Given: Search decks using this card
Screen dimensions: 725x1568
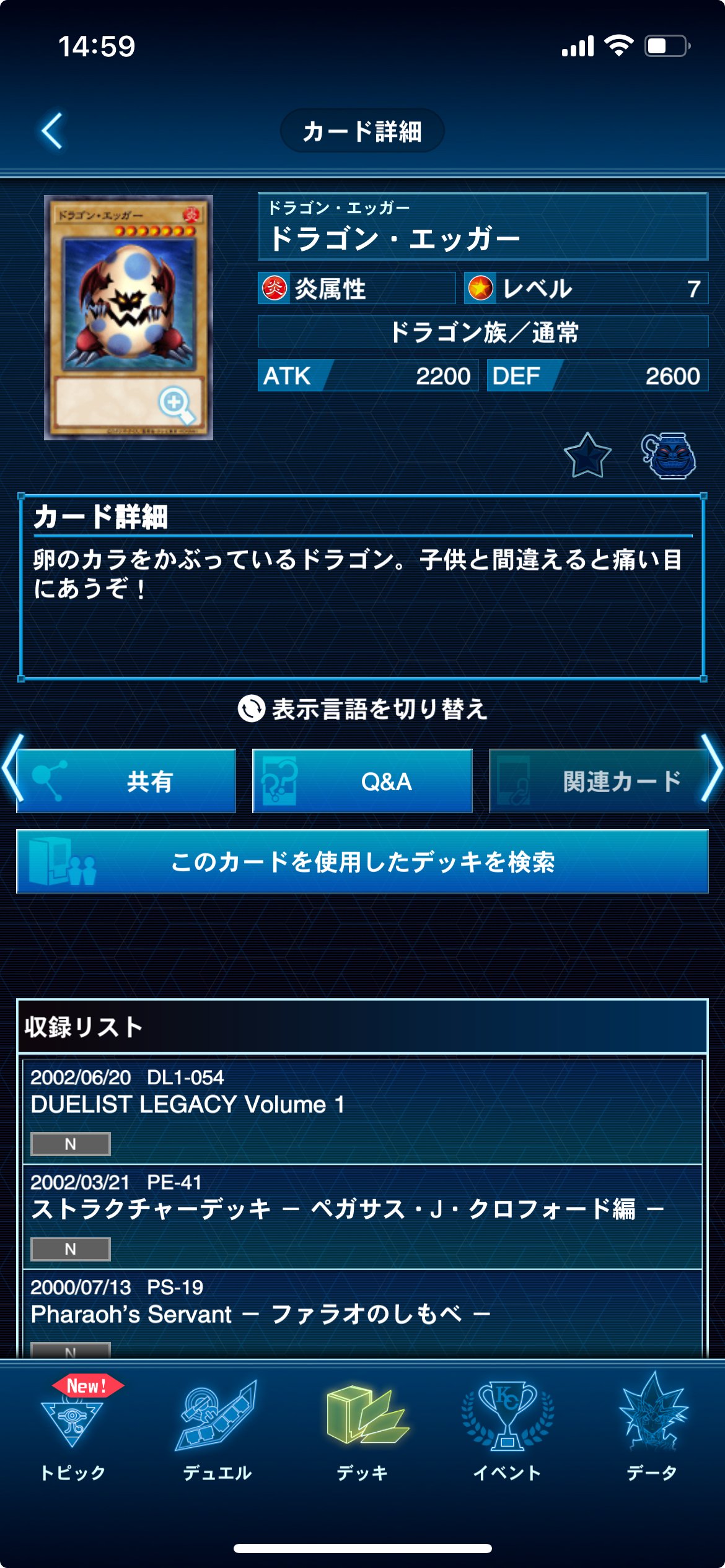Looking at the screenshot, I should pyautogui.click(x=362, y=861).
